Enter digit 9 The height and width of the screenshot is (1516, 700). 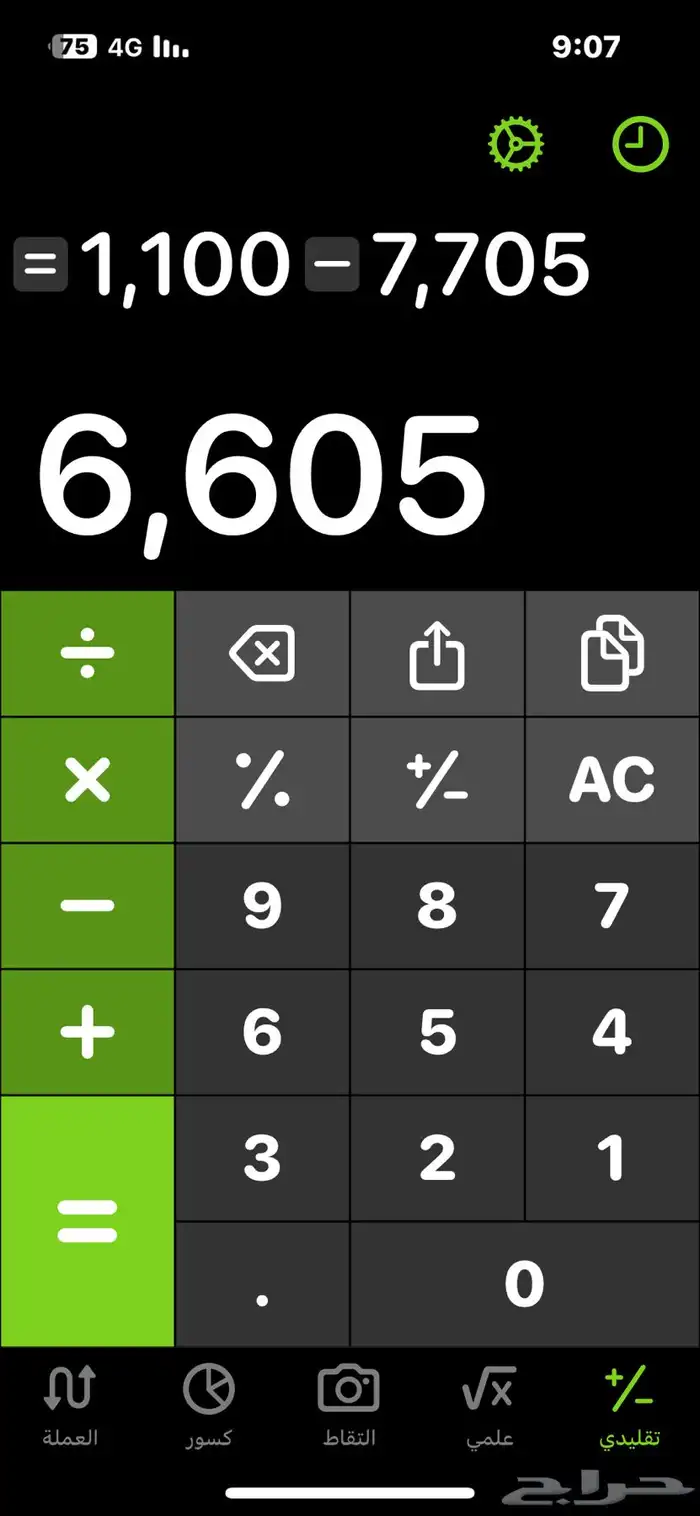[x=262, y=906]
